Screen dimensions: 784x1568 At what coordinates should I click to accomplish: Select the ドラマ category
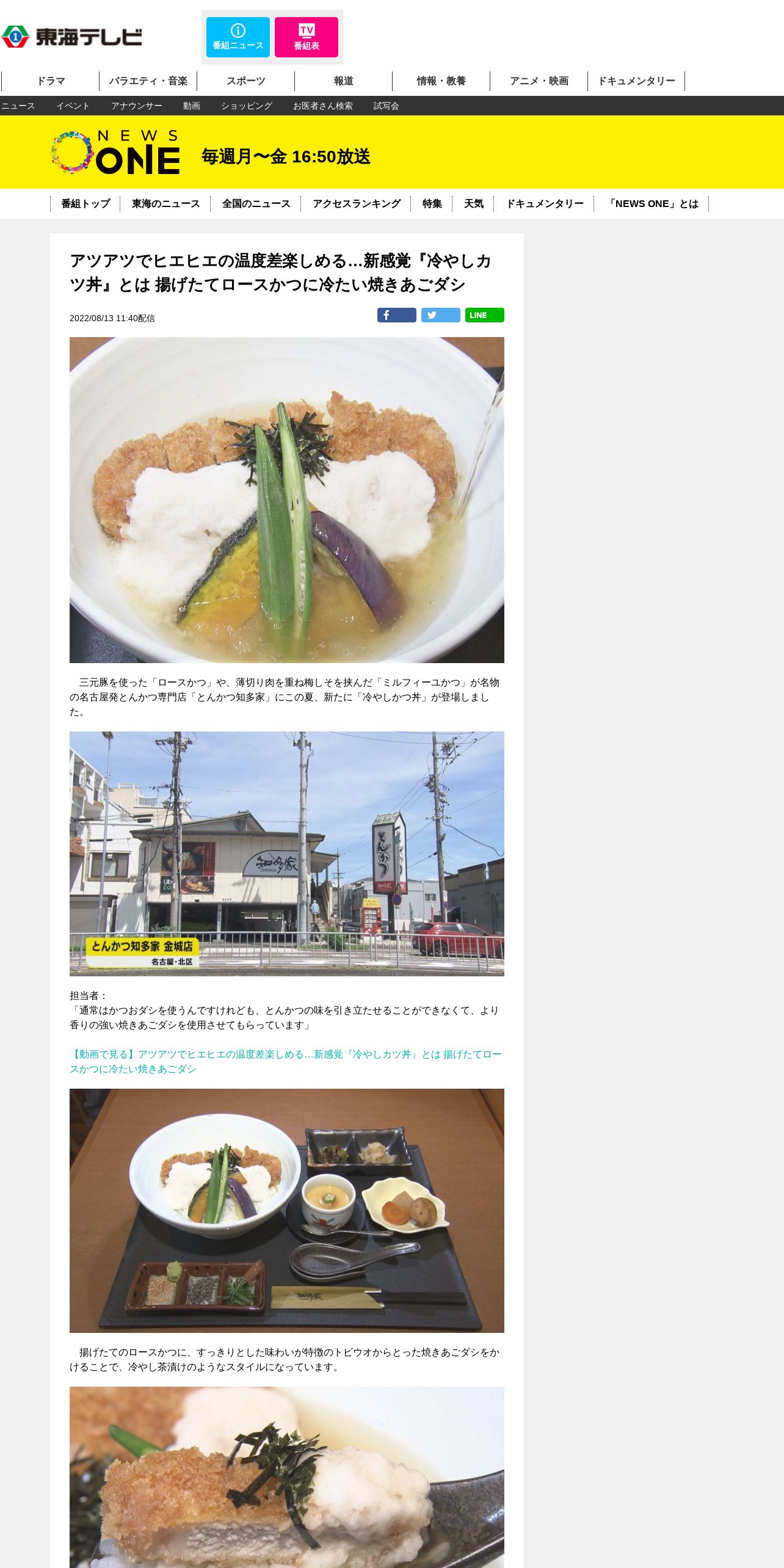click(51, 81)
